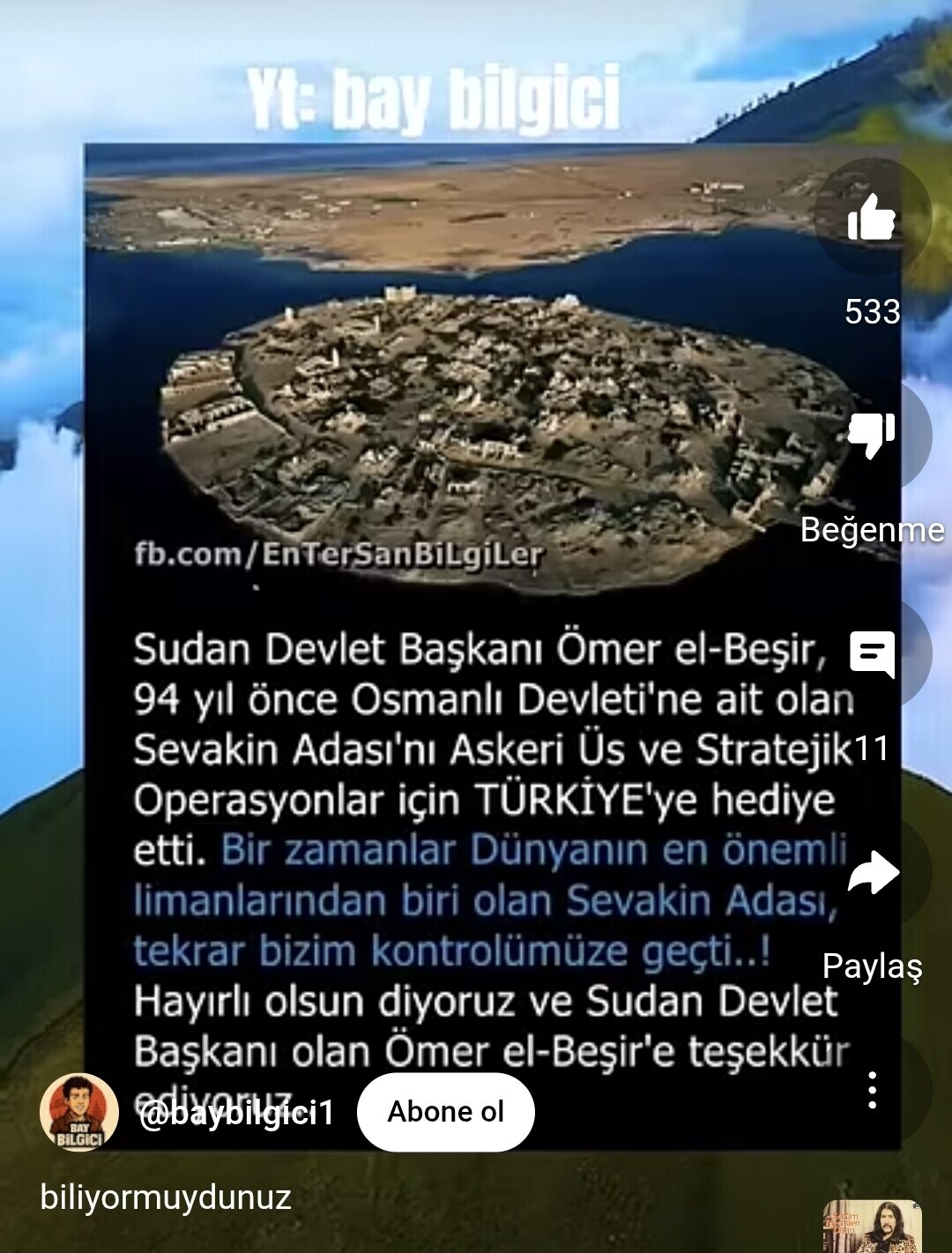Open the @baybilgici1 channel avatar
Viewport: 952px width, 1253px height.
(x=79, y=1113)
